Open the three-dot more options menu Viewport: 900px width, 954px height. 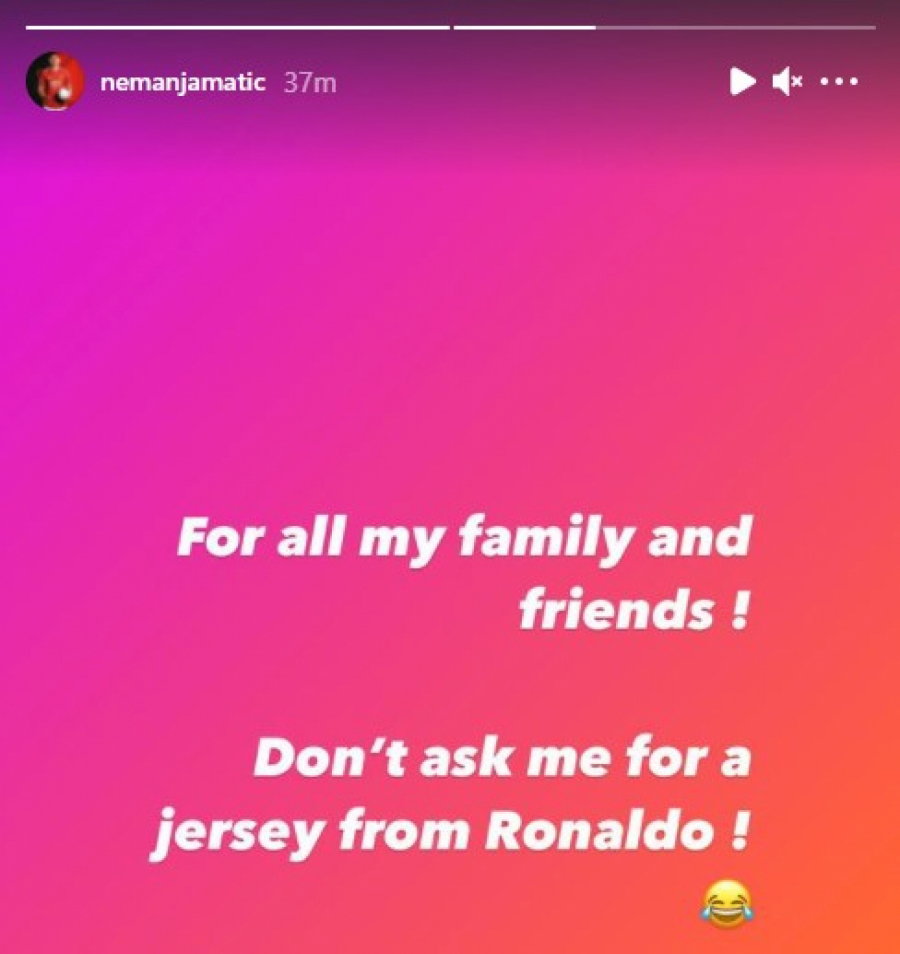click(x=838, y=82)
